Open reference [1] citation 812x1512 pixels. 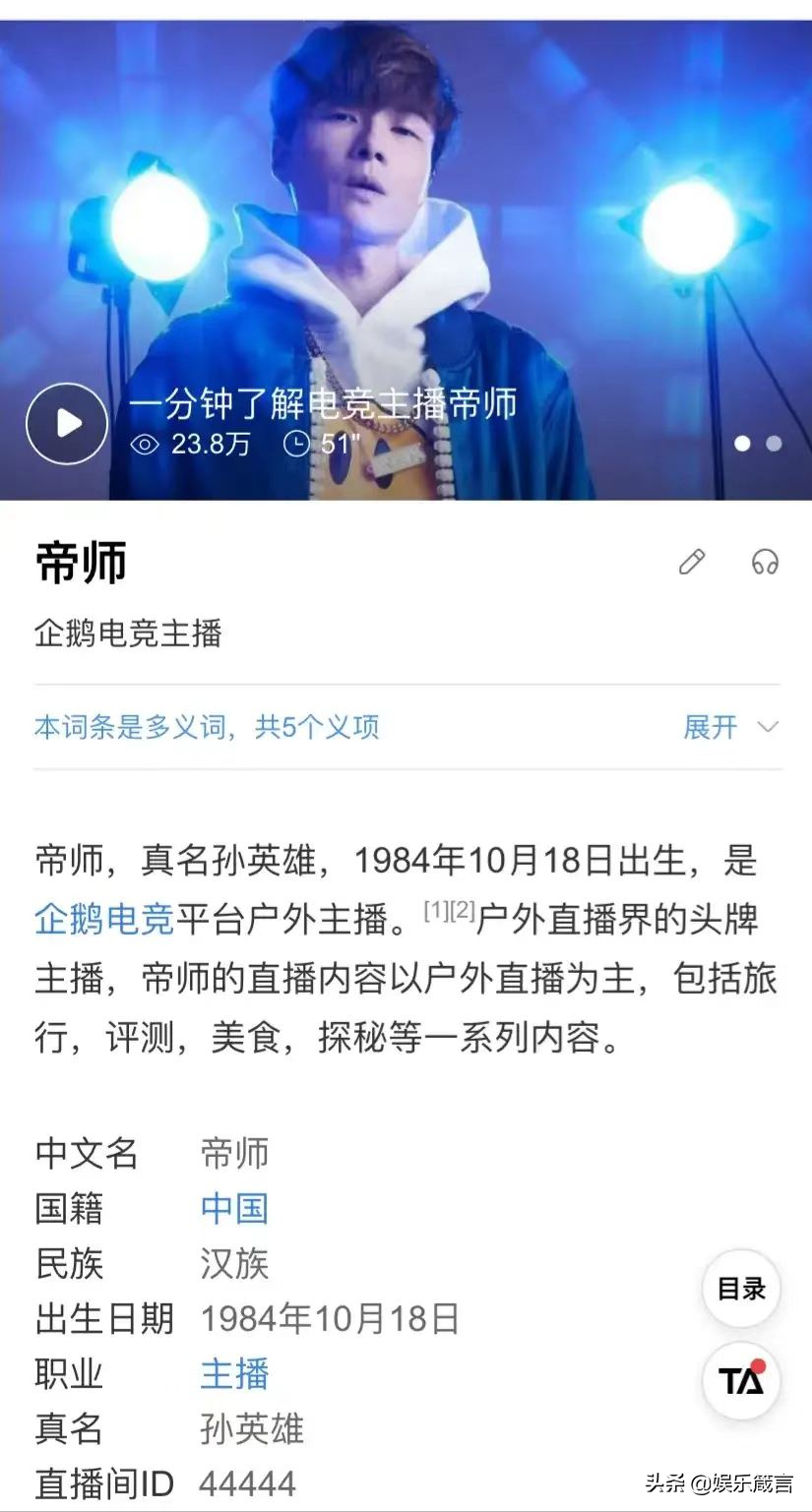[x=436, y=911]
